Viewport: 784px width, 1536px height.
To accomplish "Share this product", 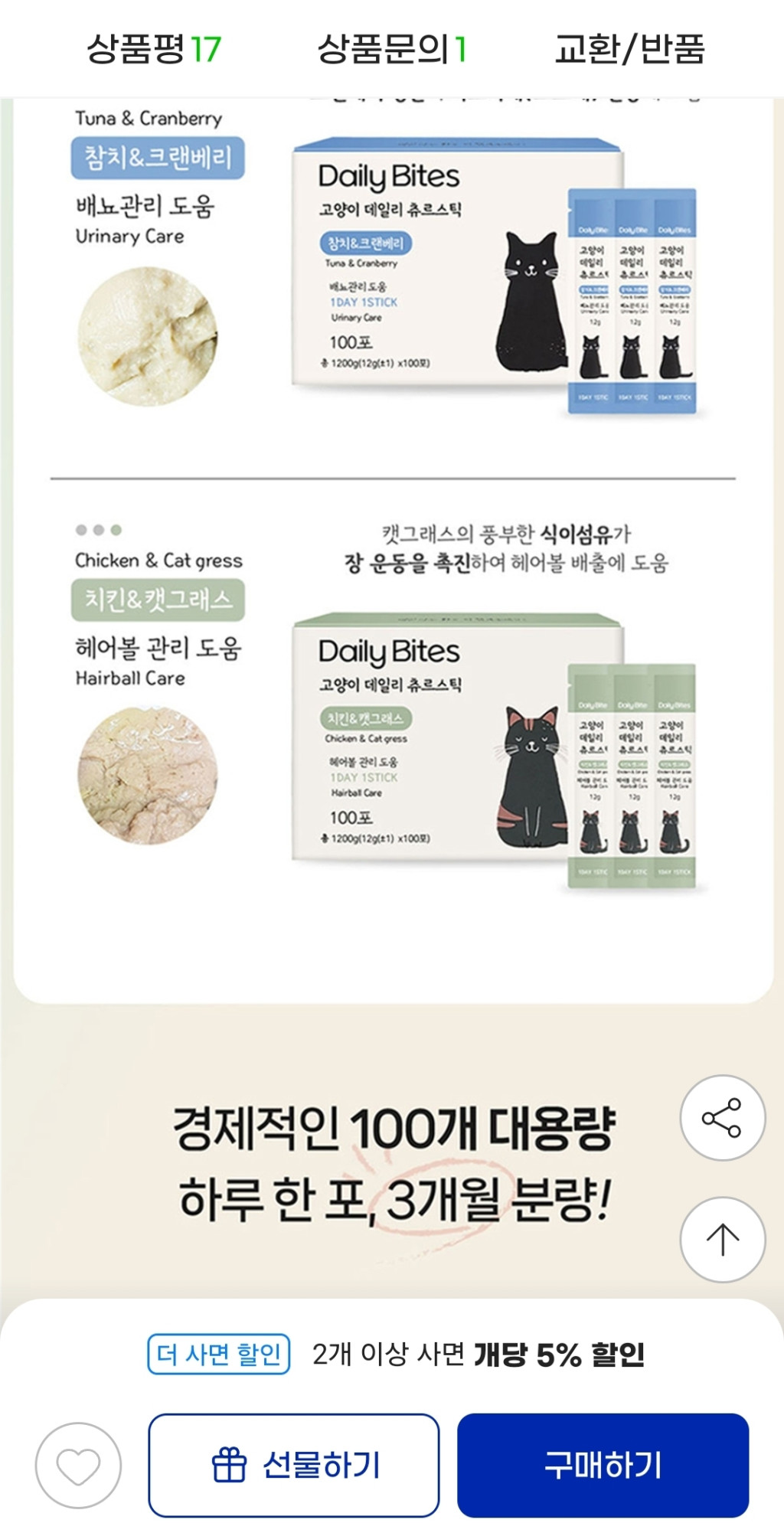I will 722,1118.
